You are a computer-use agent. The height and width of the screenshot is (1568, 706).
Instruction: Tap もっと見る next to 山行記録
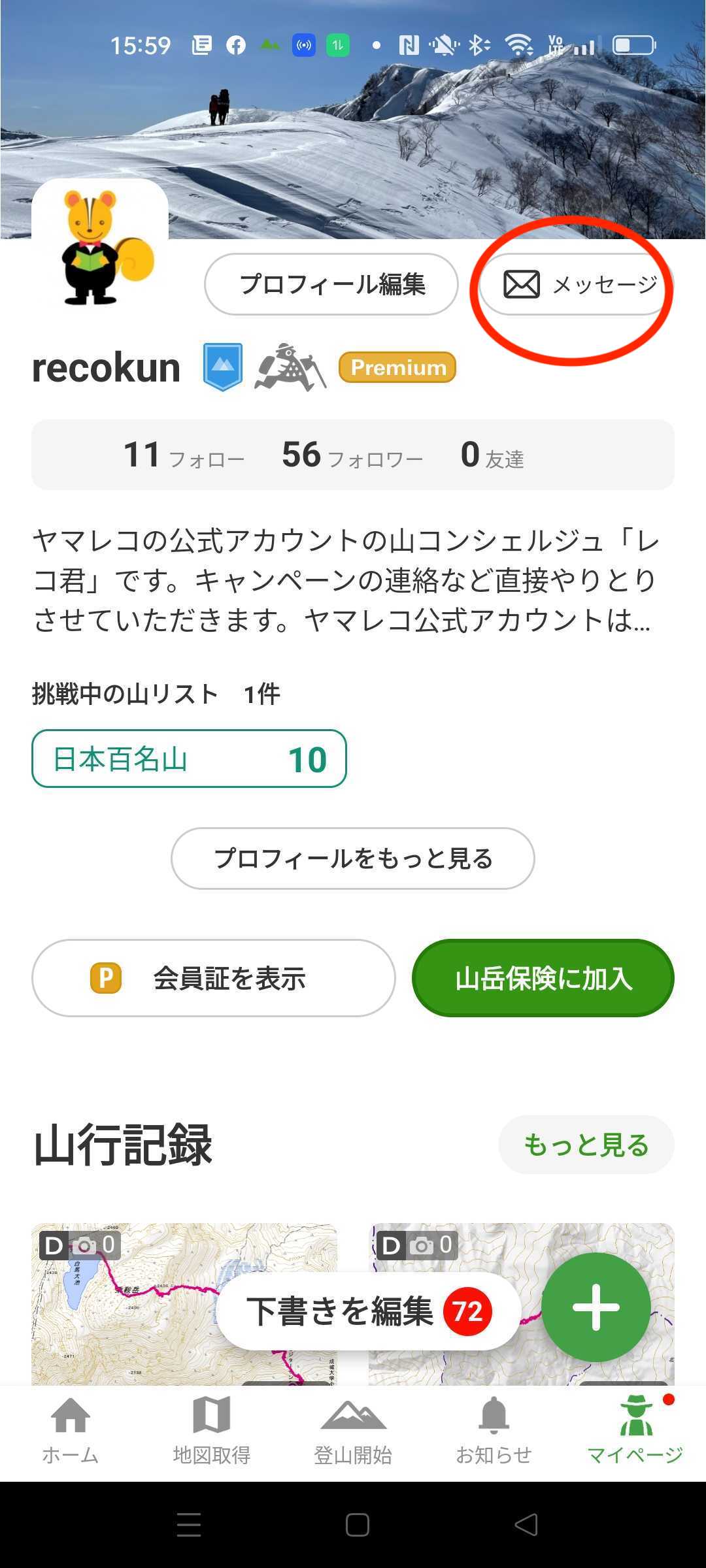[x=586, y=1145]
